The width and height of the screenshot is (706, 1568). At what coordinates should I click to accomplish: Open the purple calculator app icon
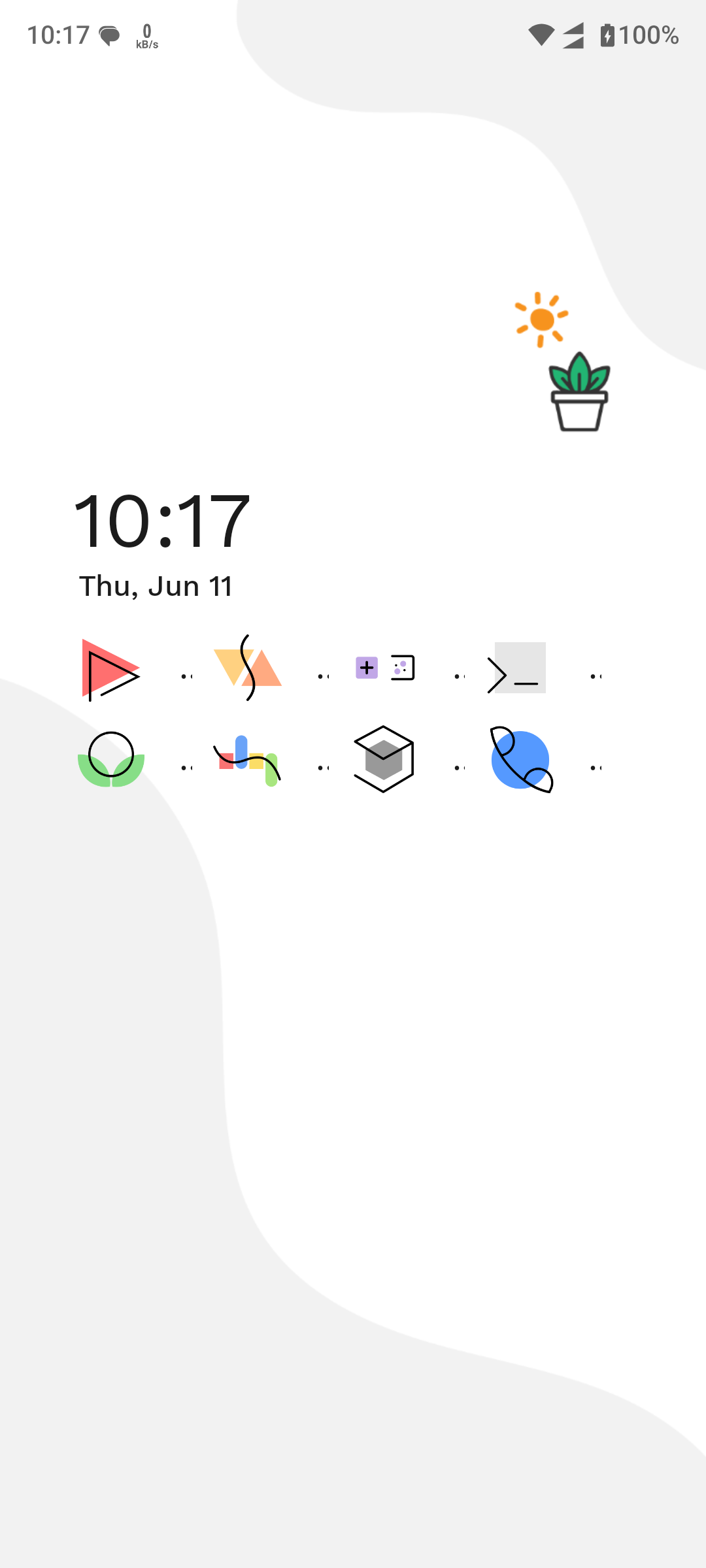385,668
